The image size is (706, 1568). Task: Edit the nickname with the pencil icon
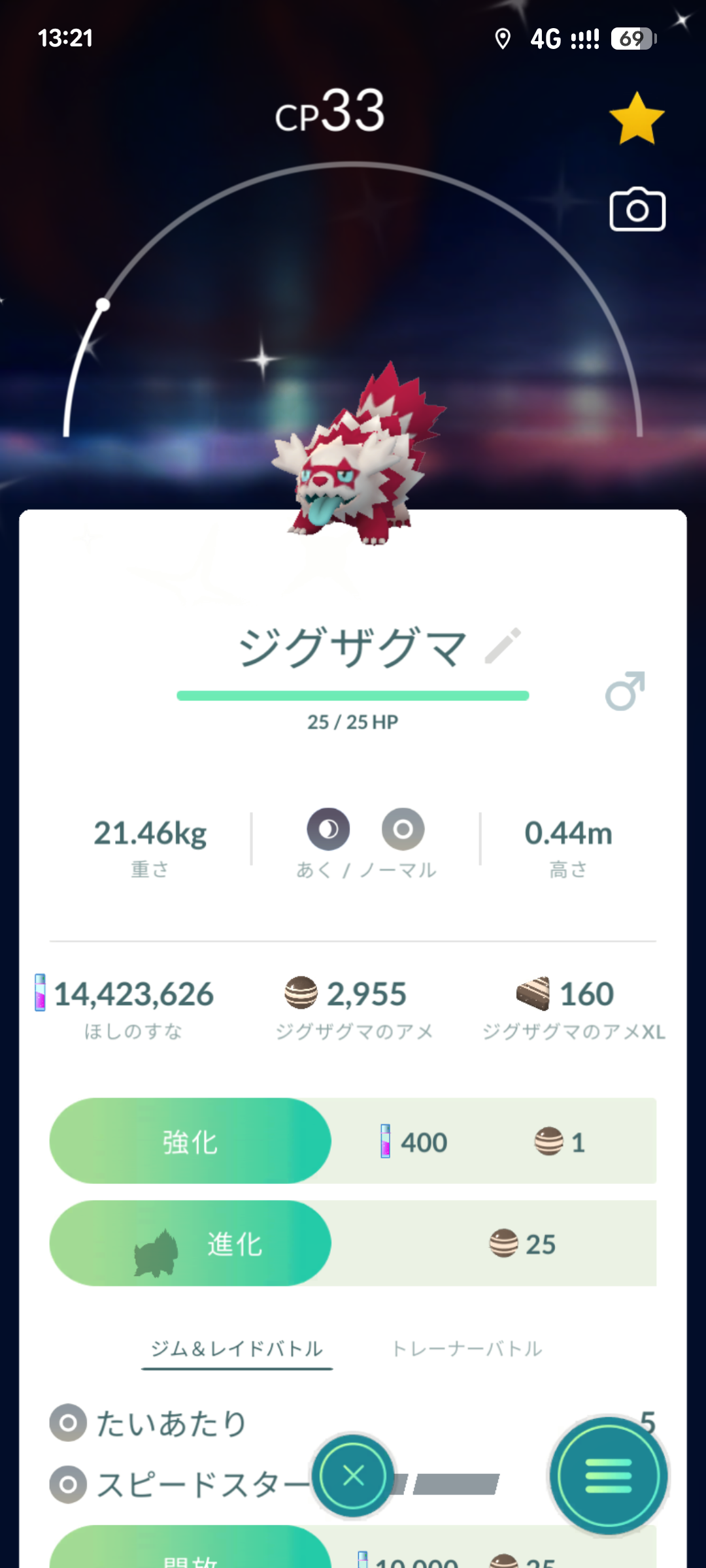pyautogui.click(x=503, y=645)
